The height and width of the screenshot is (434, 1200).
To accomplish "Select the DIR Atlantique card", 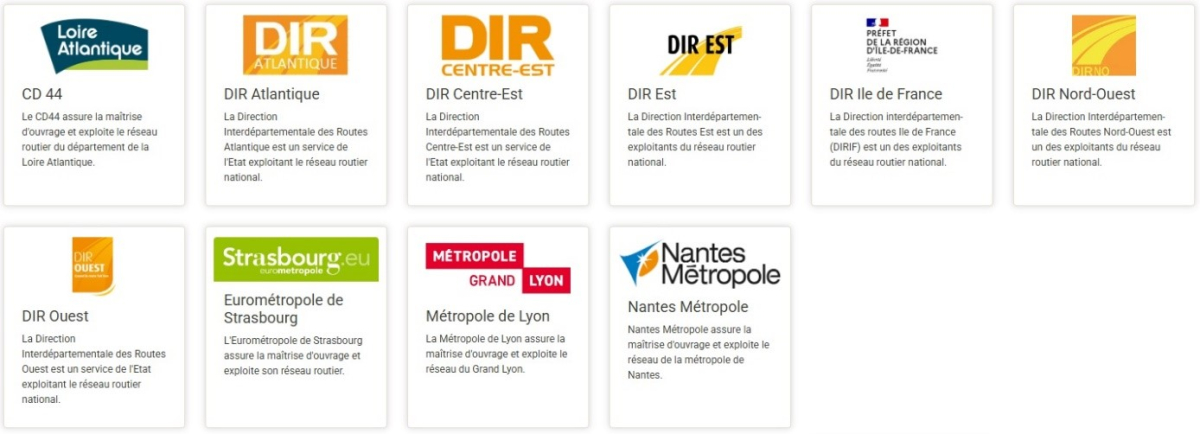I will click(296, 105).
